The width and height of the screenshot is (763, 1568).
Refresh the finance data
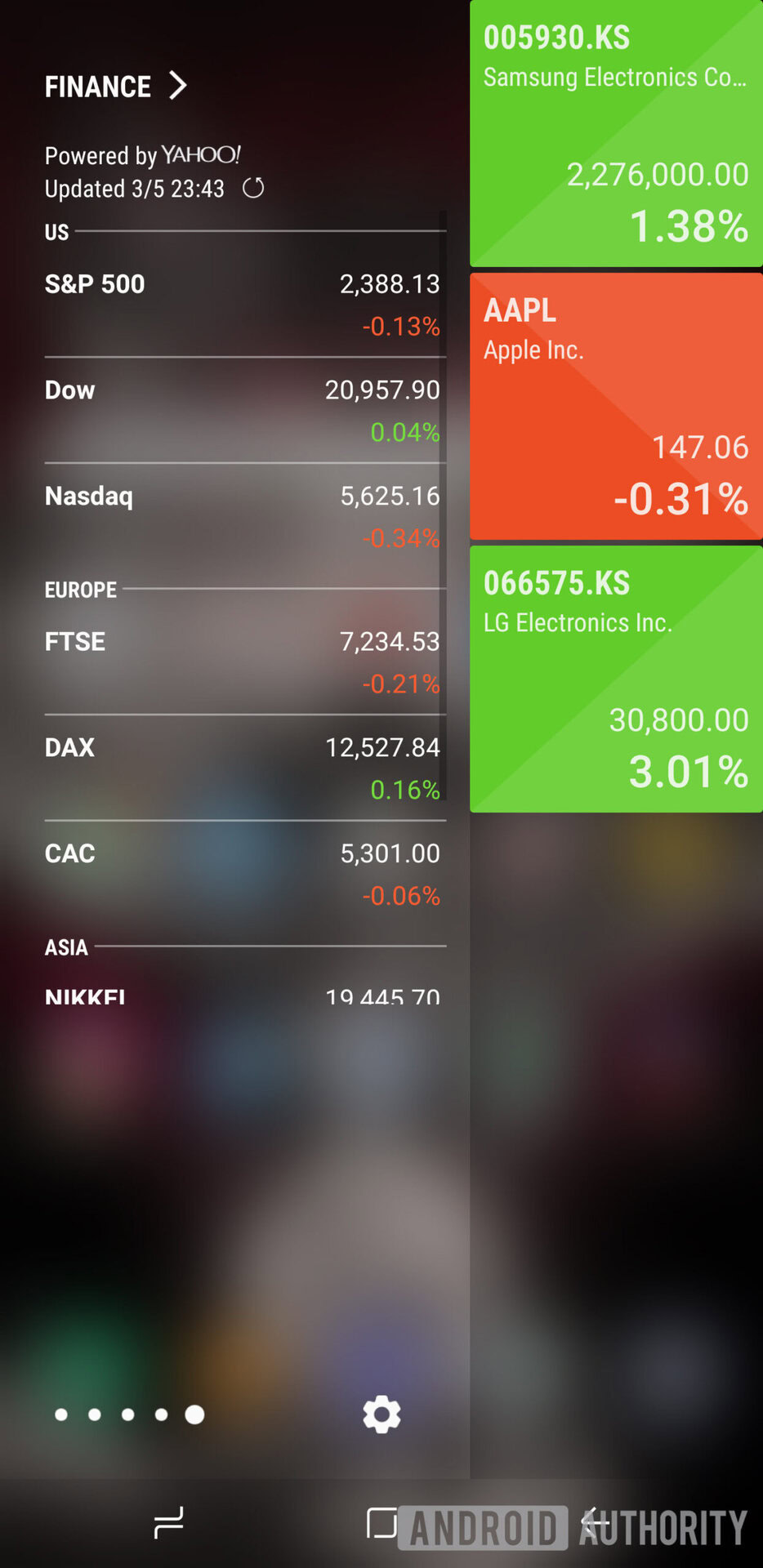click(x=253, y=188)
